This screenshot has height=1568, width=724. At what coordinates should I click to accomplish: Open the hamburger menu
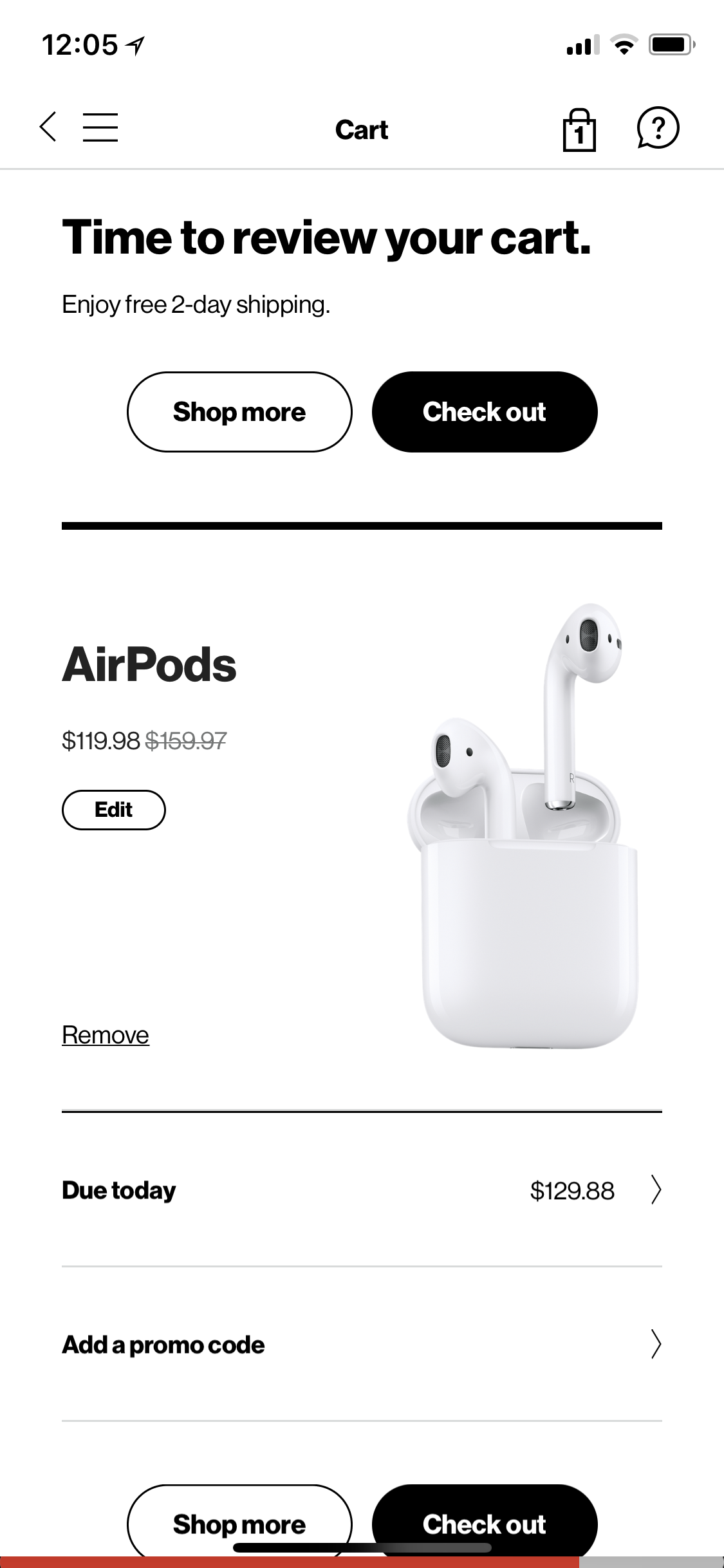click(x=100, y=127)
